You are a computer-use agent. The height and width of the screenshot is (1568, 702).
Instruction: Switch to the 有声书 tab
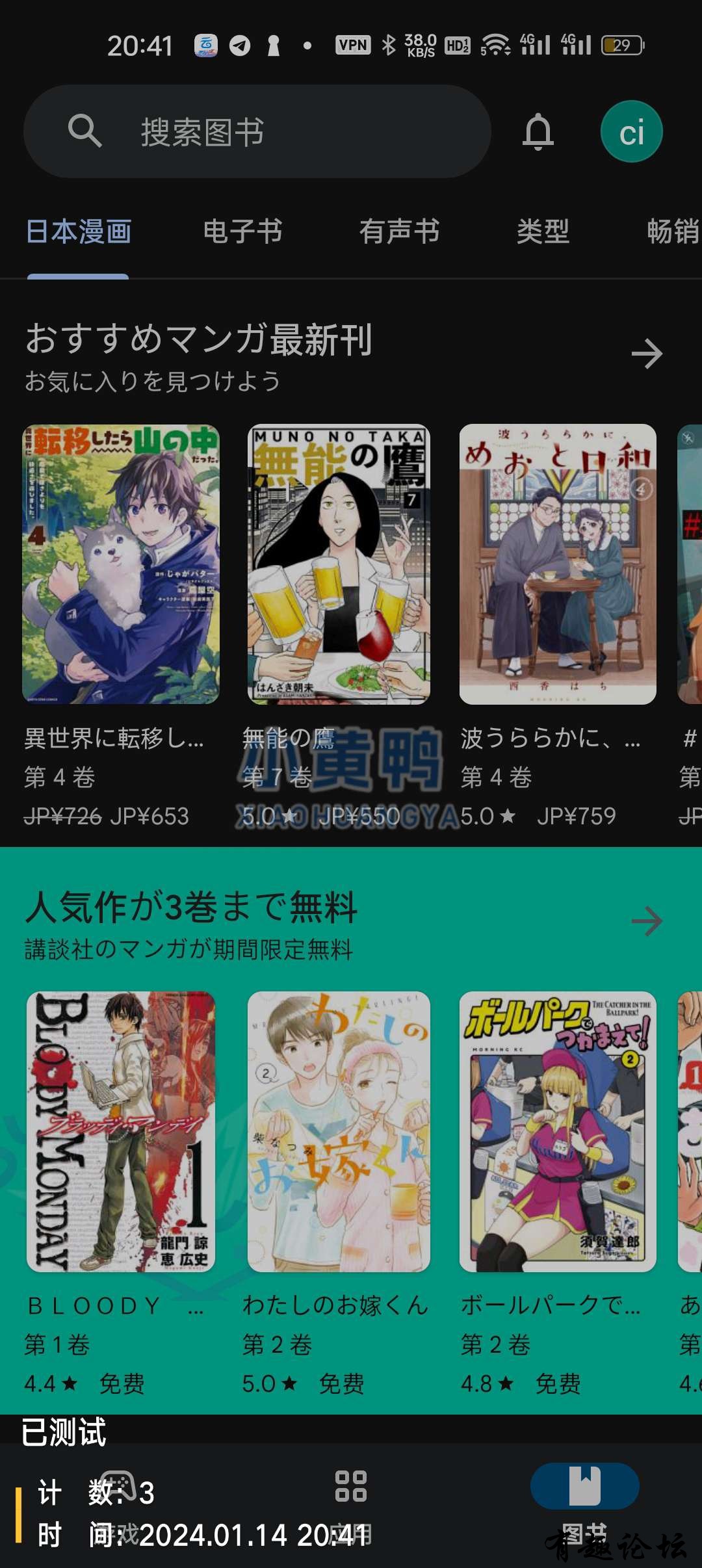tap(399, 232)
